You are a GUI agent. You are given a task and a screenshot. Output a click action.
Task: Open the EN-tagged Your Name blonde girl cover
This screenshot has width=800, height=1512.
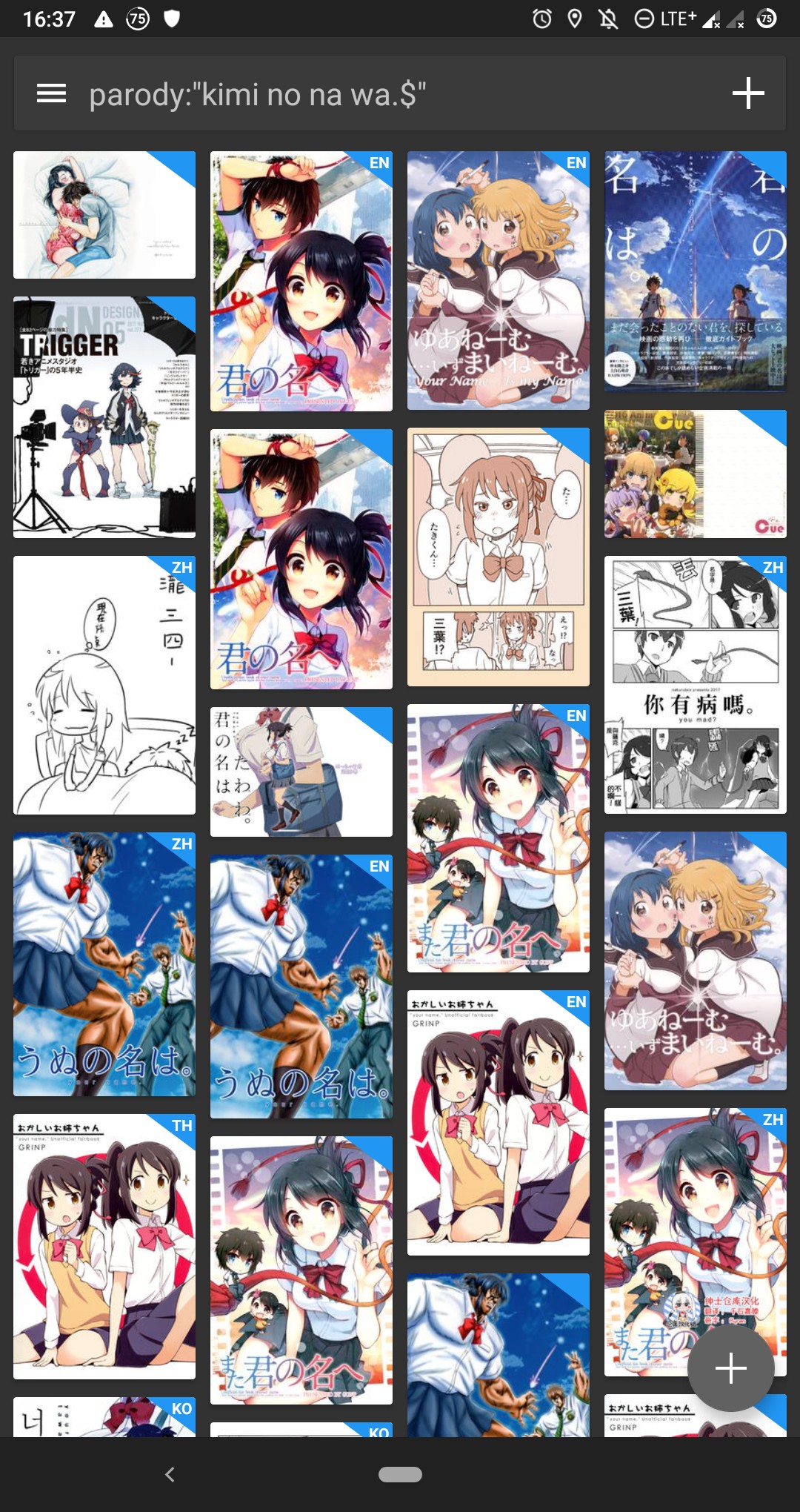click(498, 280)
